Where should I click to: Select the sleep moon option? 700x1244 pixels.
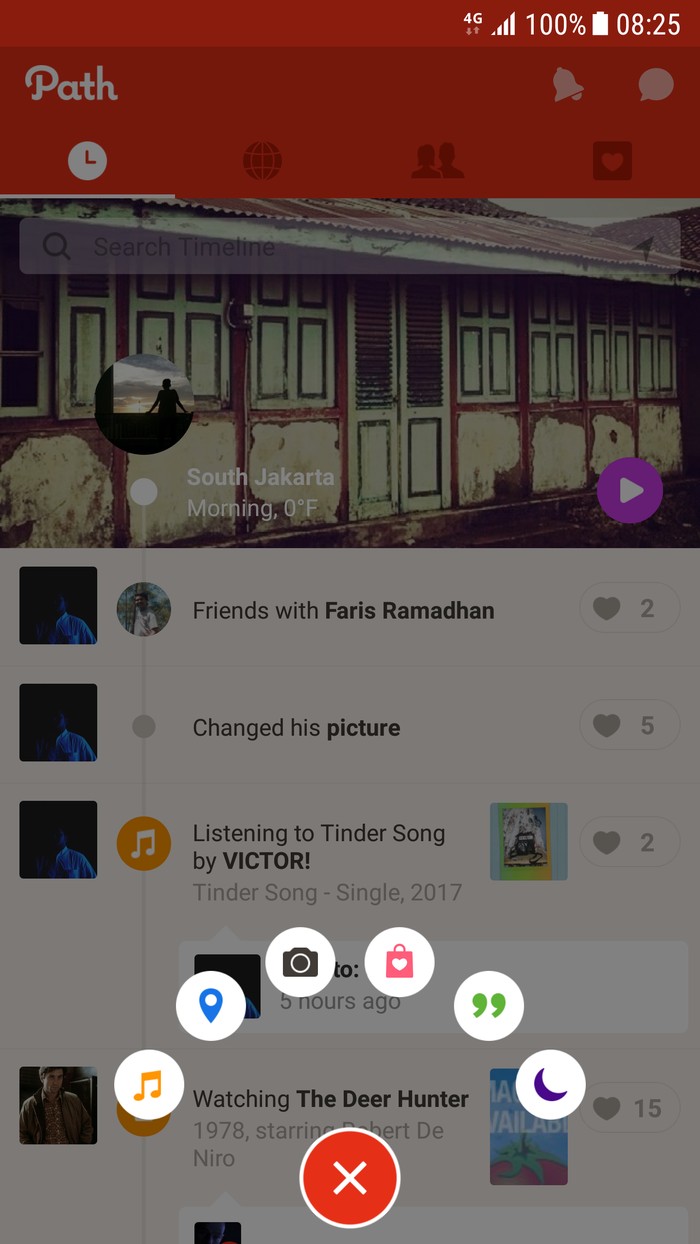[x=551, y=1084]
